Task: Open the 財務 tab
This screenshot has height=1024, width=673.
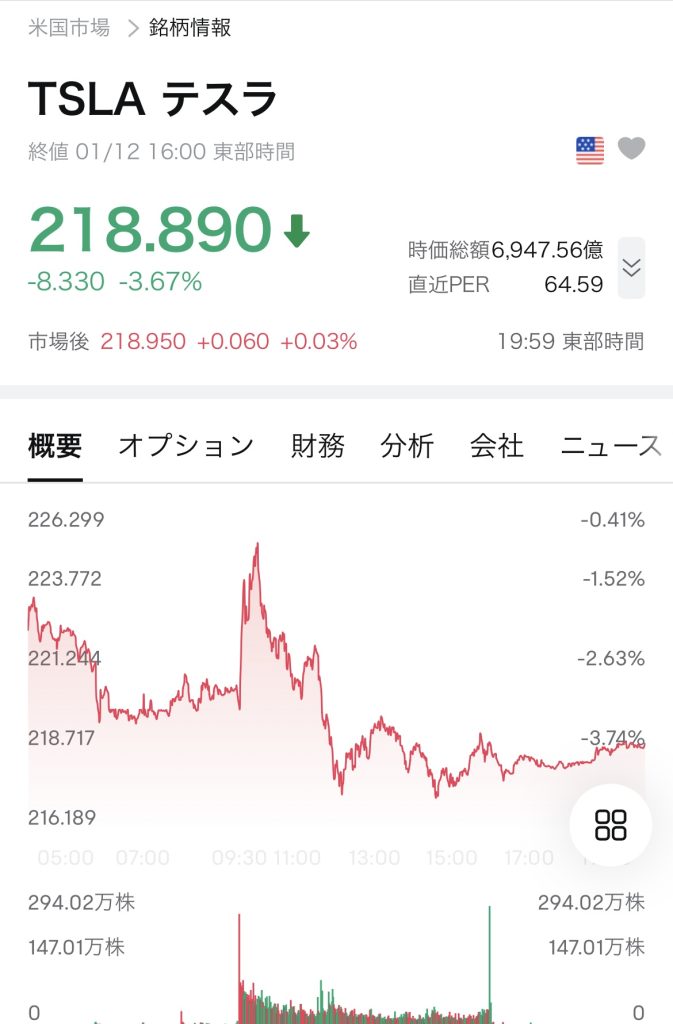Action: [x=318, y=446]
